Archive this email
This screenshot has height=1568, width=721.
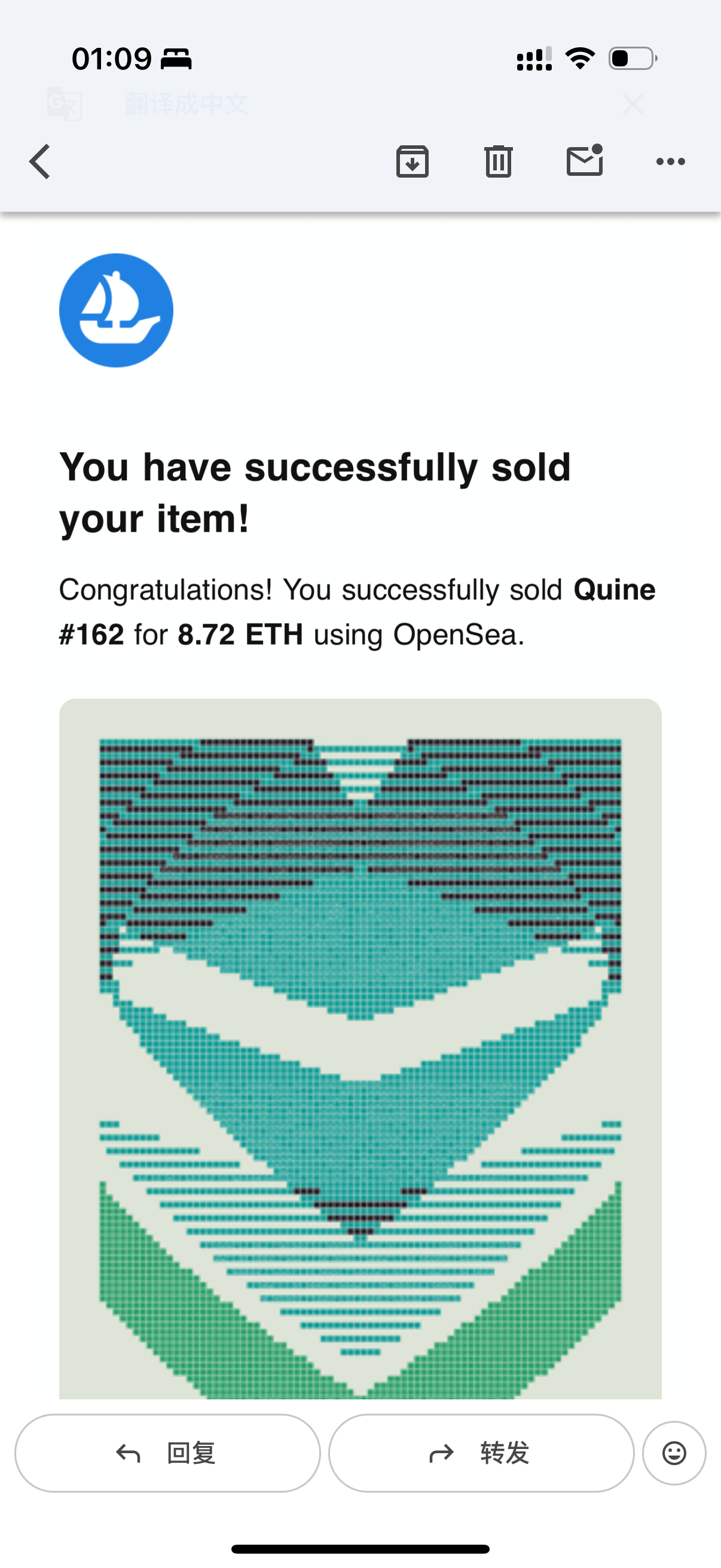[x=413, y=162]
